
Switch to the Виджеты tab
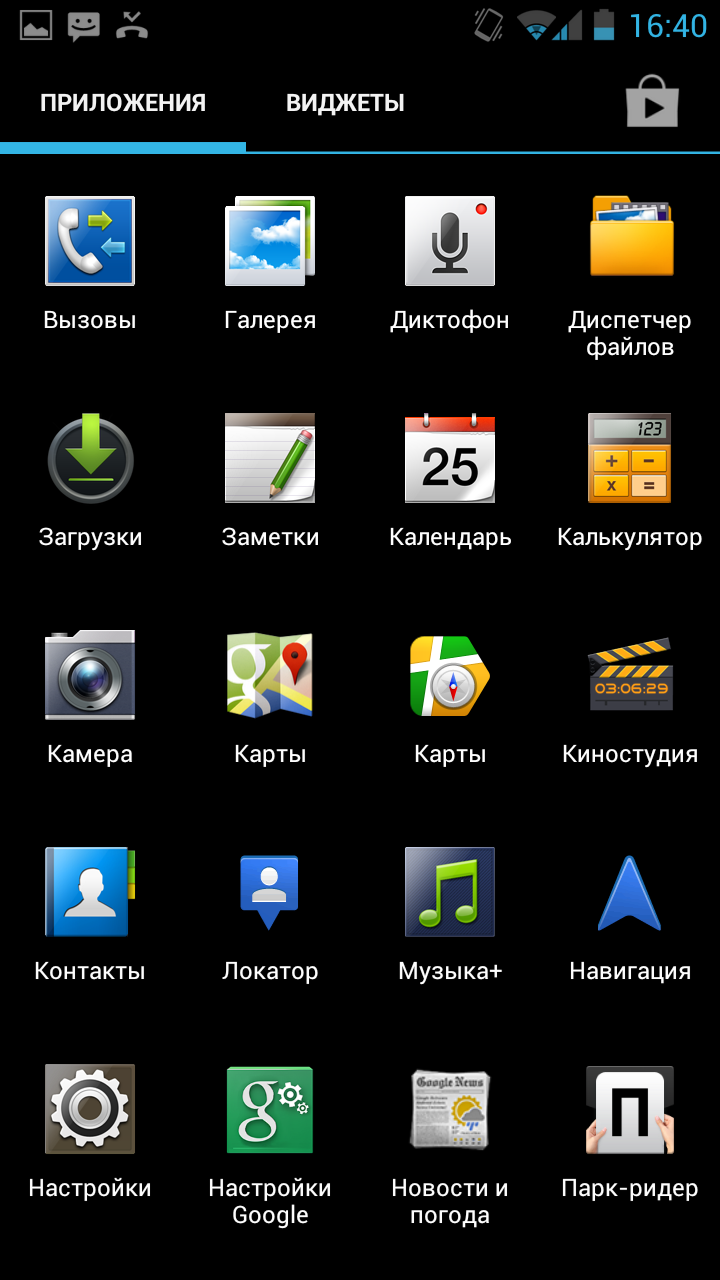[x=345, y=103]
